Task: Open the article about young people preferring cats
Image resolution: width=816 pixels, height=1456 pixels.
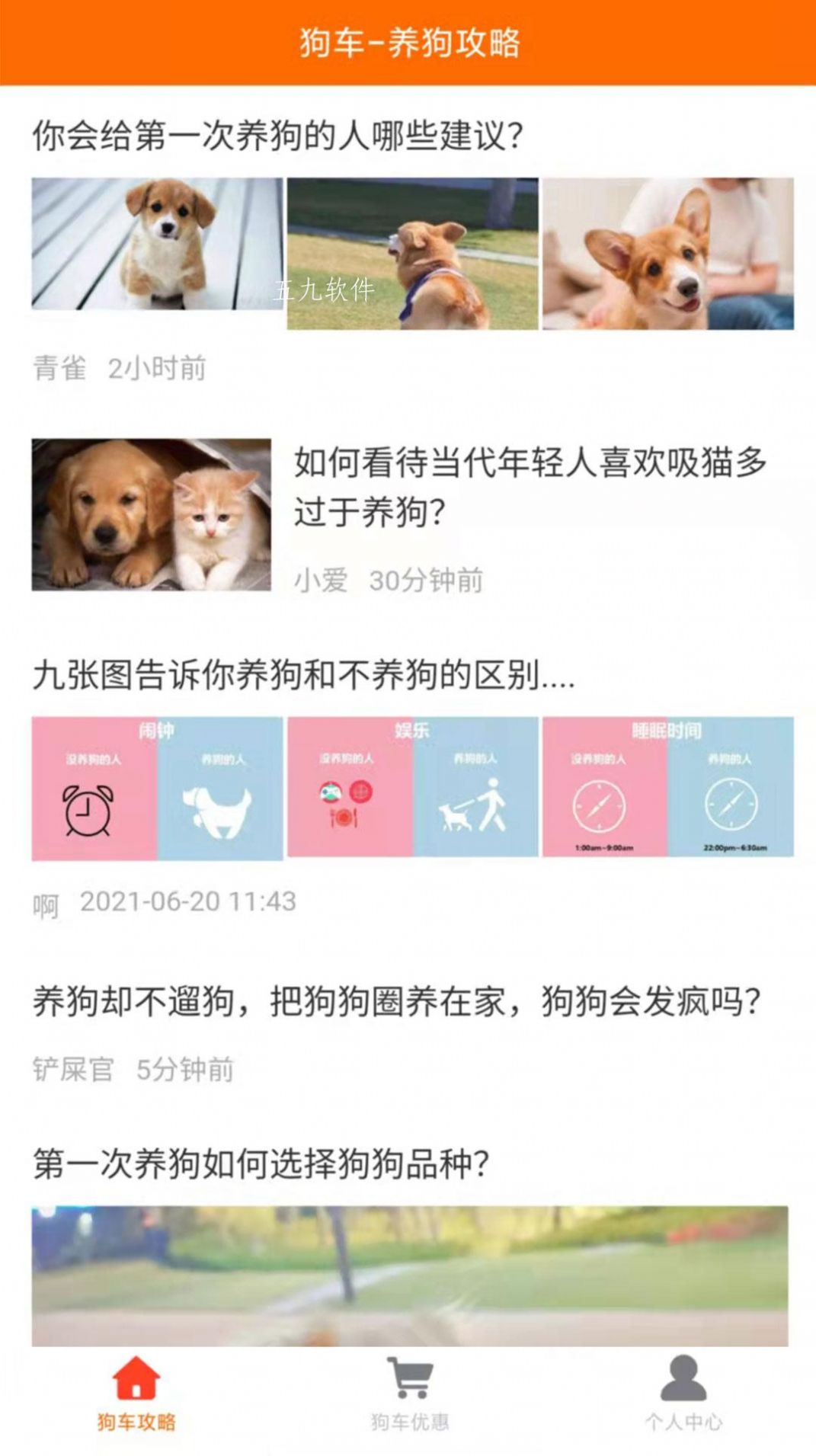Action: (533, 489)
